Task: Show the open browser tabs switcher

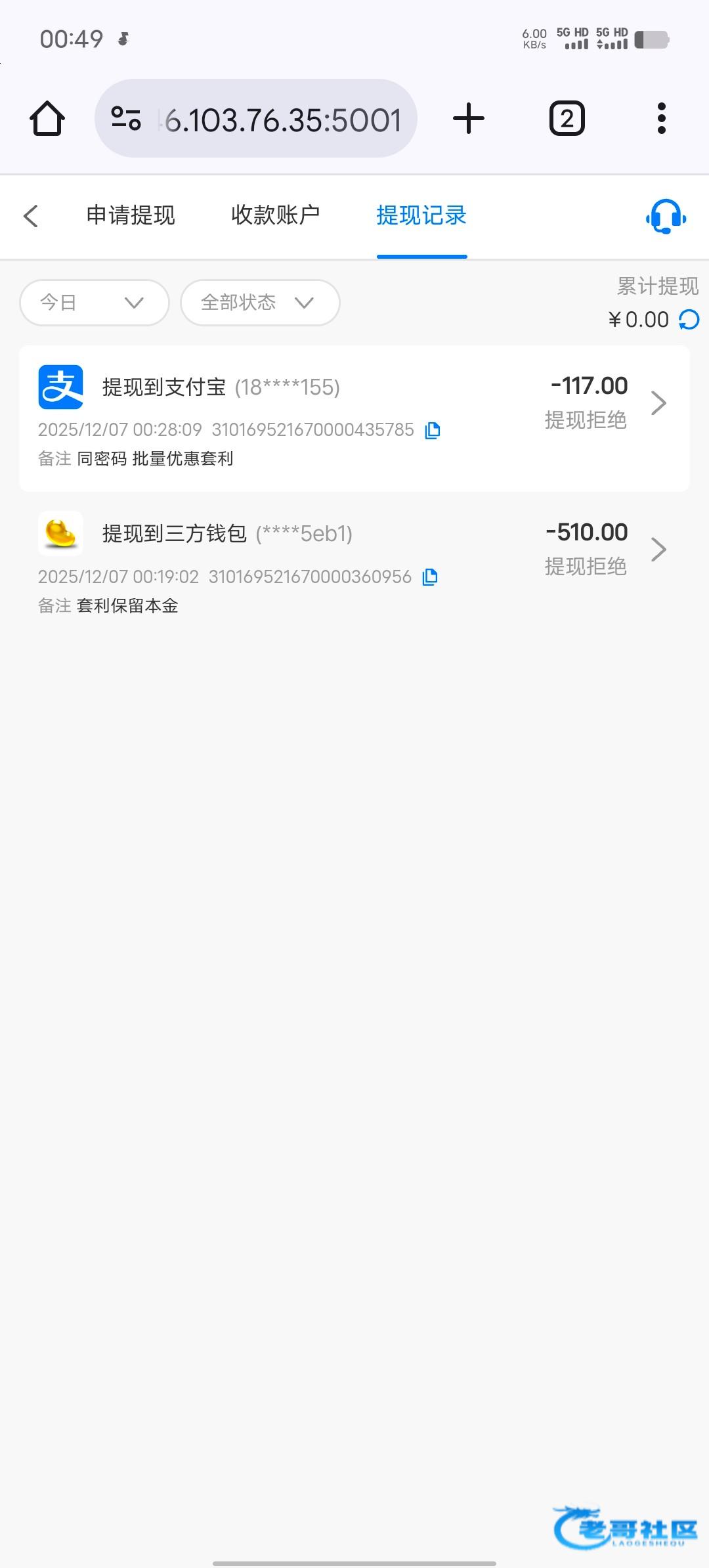Action: [x=567, y=119]
